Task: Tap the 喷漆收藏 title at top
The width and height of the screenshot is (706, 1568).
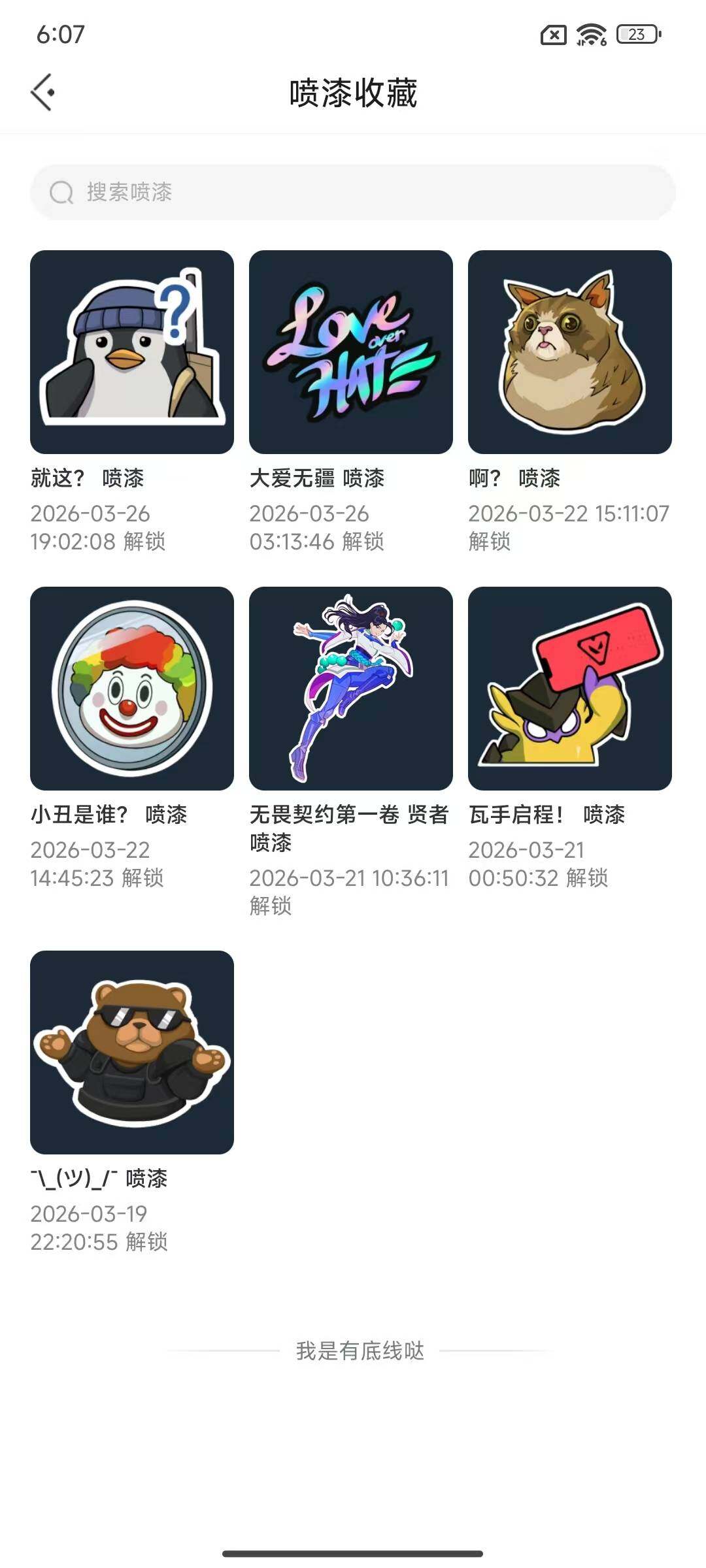Action: pos(353,91)
